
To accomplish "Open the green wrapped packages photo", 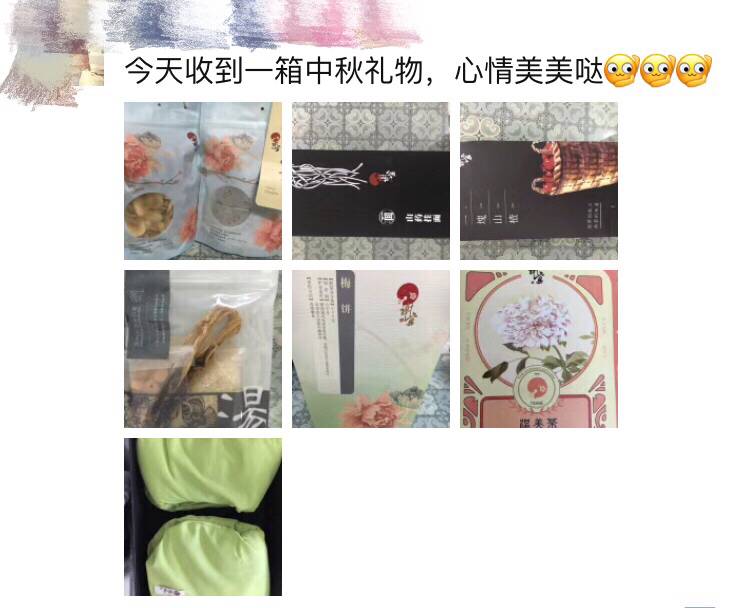I will (x=202, y=516).
